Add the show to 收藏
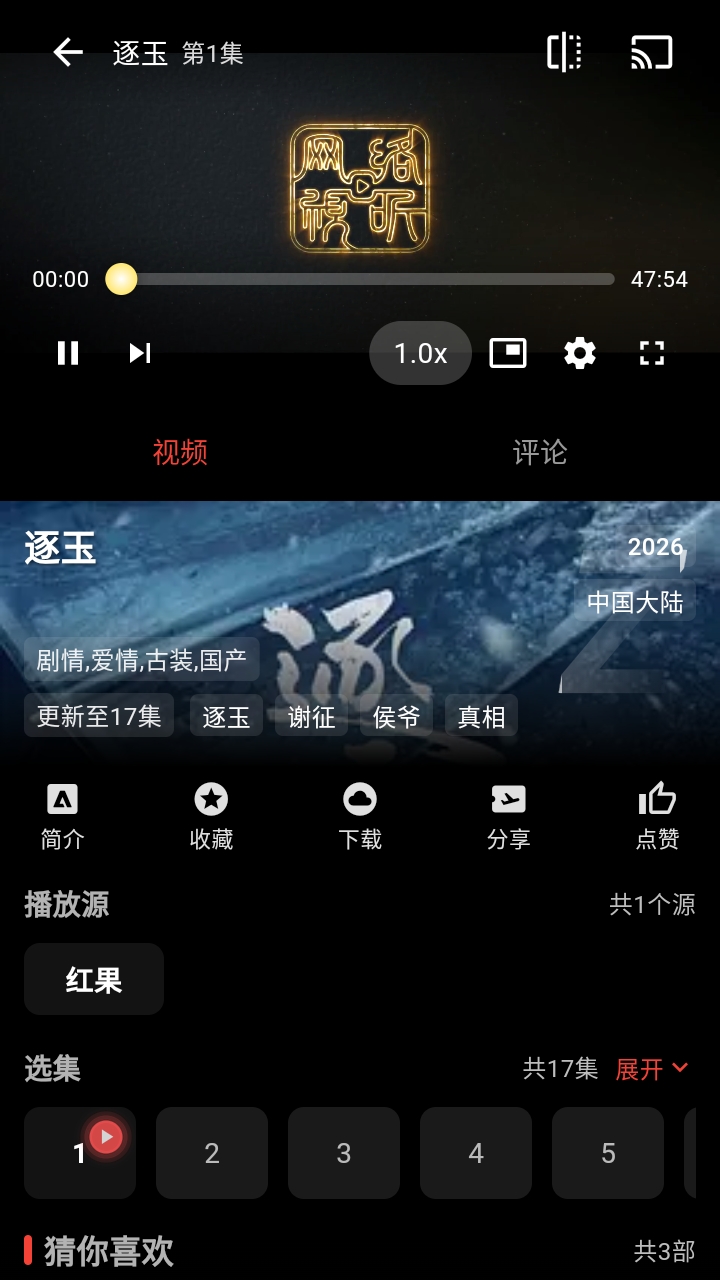Screen dimensions: 720x1280 coord(211,817)
